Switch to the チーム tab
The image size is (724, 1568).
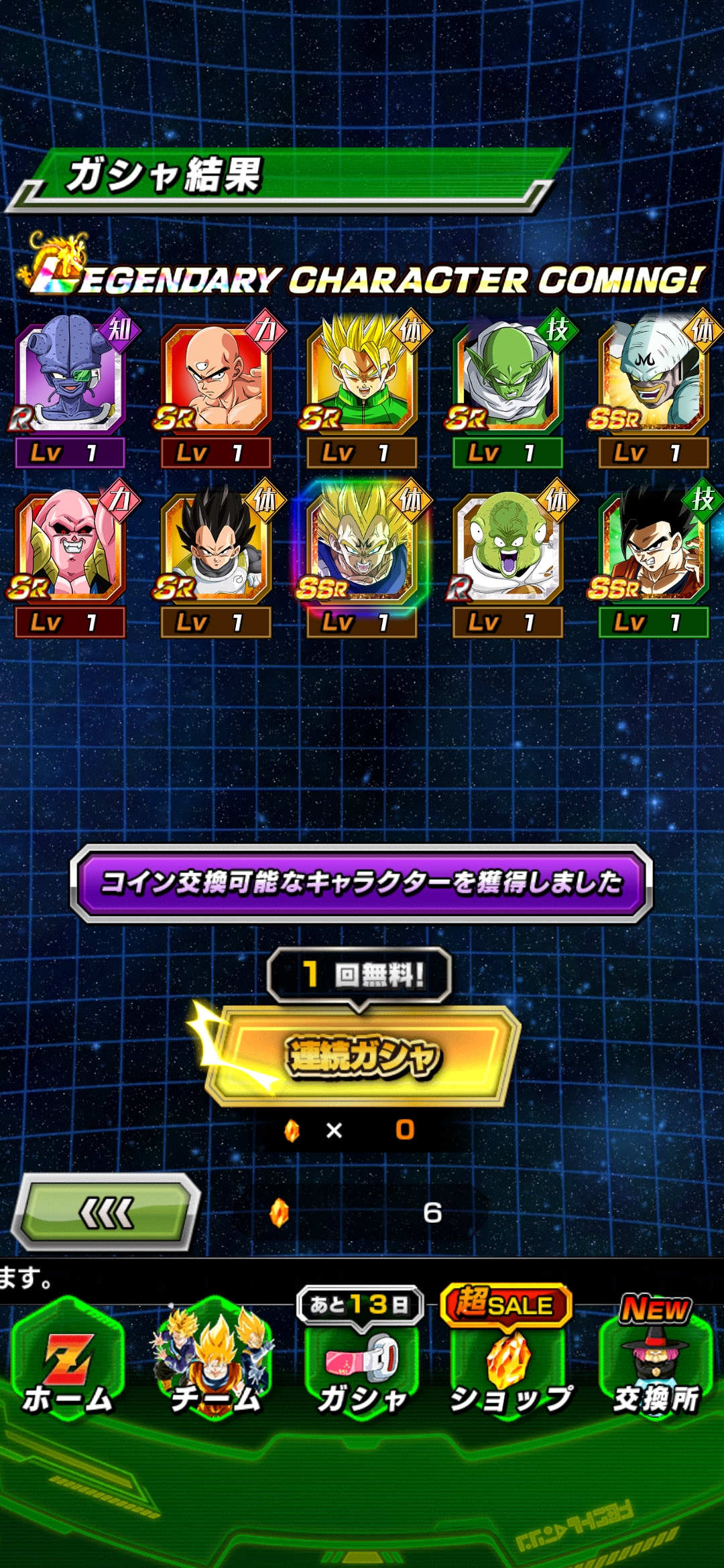[x=215, y=1360]
